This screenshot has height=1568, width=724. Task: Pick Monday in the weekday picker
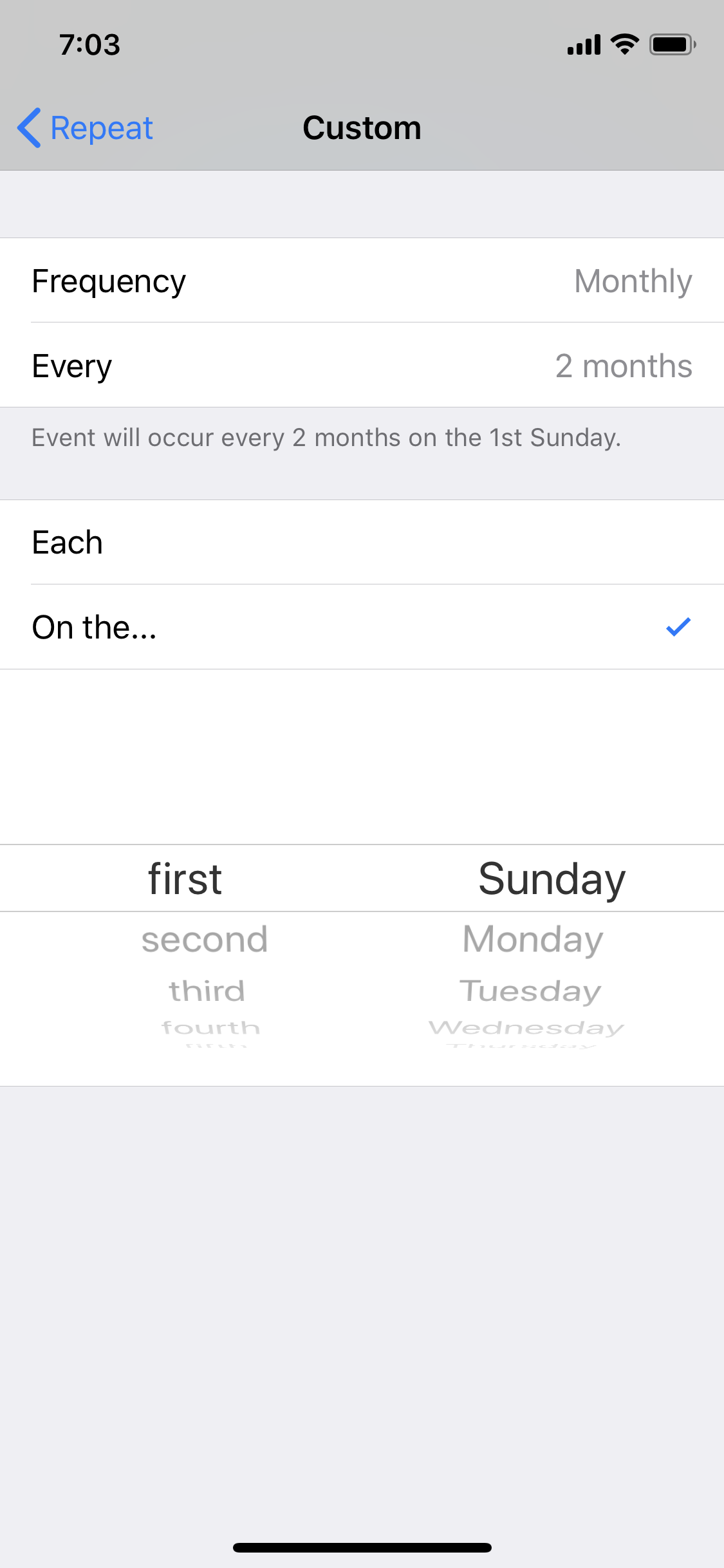point(533,940)
